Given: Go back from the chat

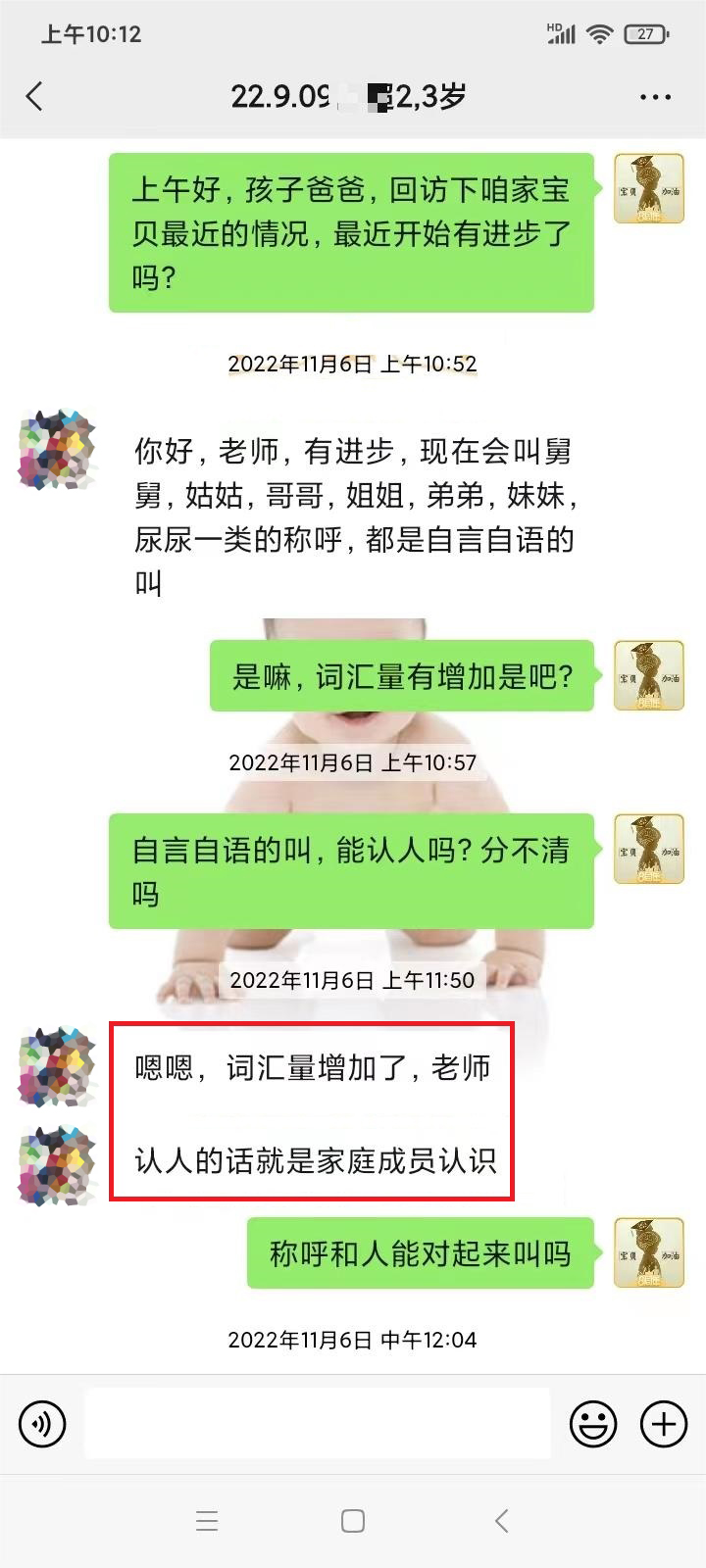Looking at the screenshot, I should pyautogui.click(x=35, y=96).
